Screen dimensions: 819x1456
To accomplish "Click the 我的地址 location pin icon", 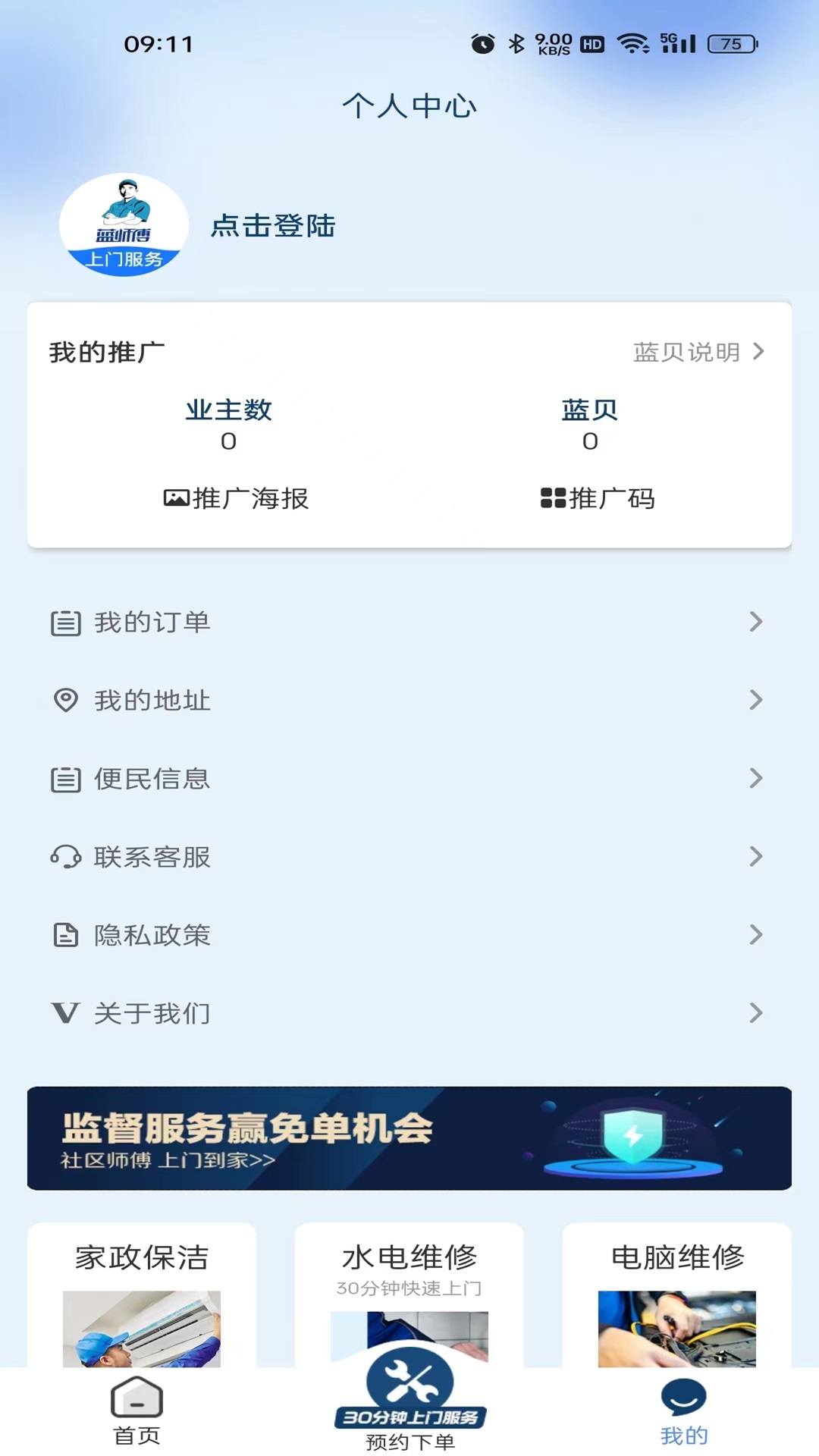I will (65, 700).
